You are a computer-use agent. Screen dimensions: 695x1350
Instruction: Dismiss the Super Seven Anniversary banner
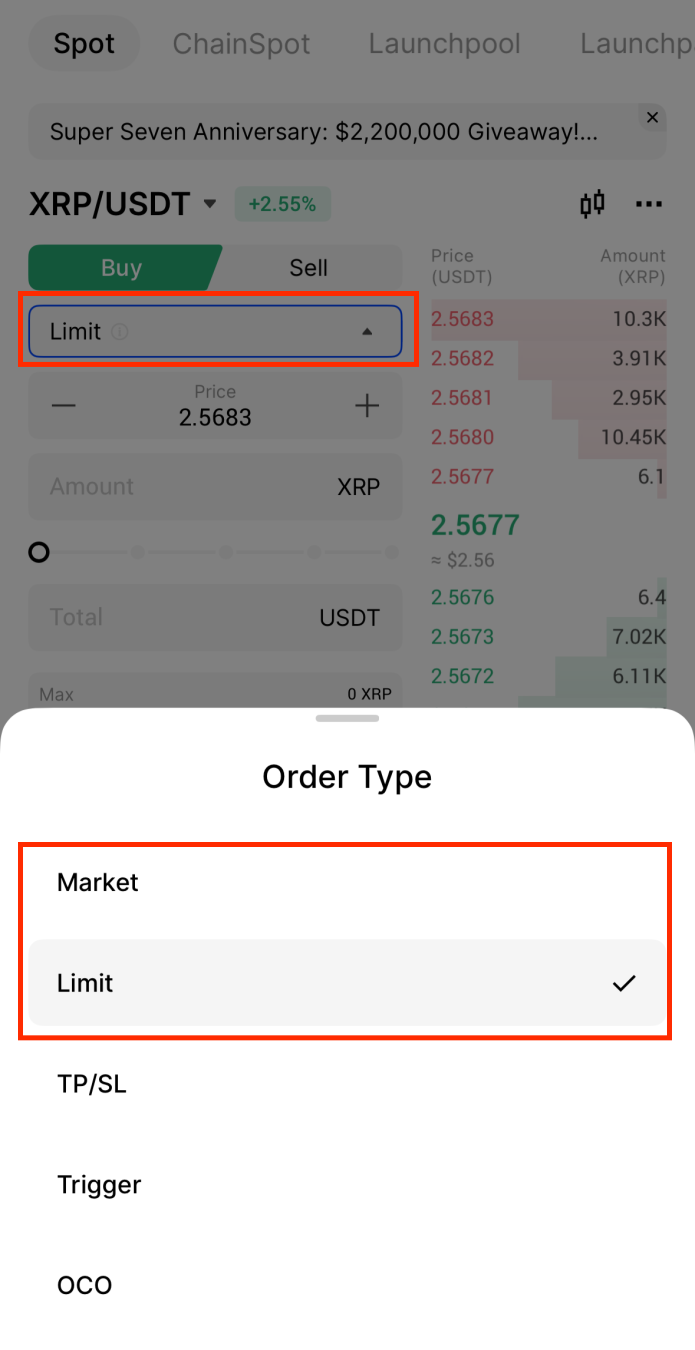pos(652,118)
